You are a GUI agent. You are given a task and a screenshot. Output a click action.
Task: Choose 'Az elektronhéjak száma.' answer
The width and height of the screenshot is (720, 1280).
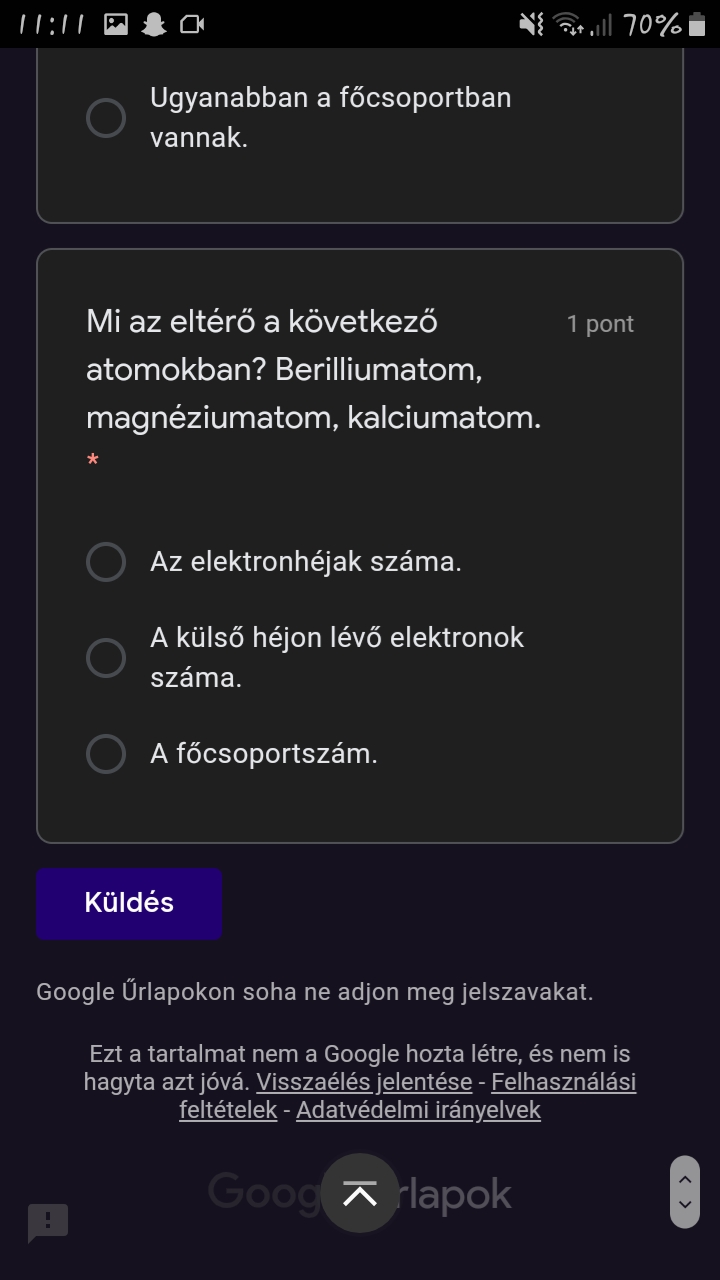(106, 562)
